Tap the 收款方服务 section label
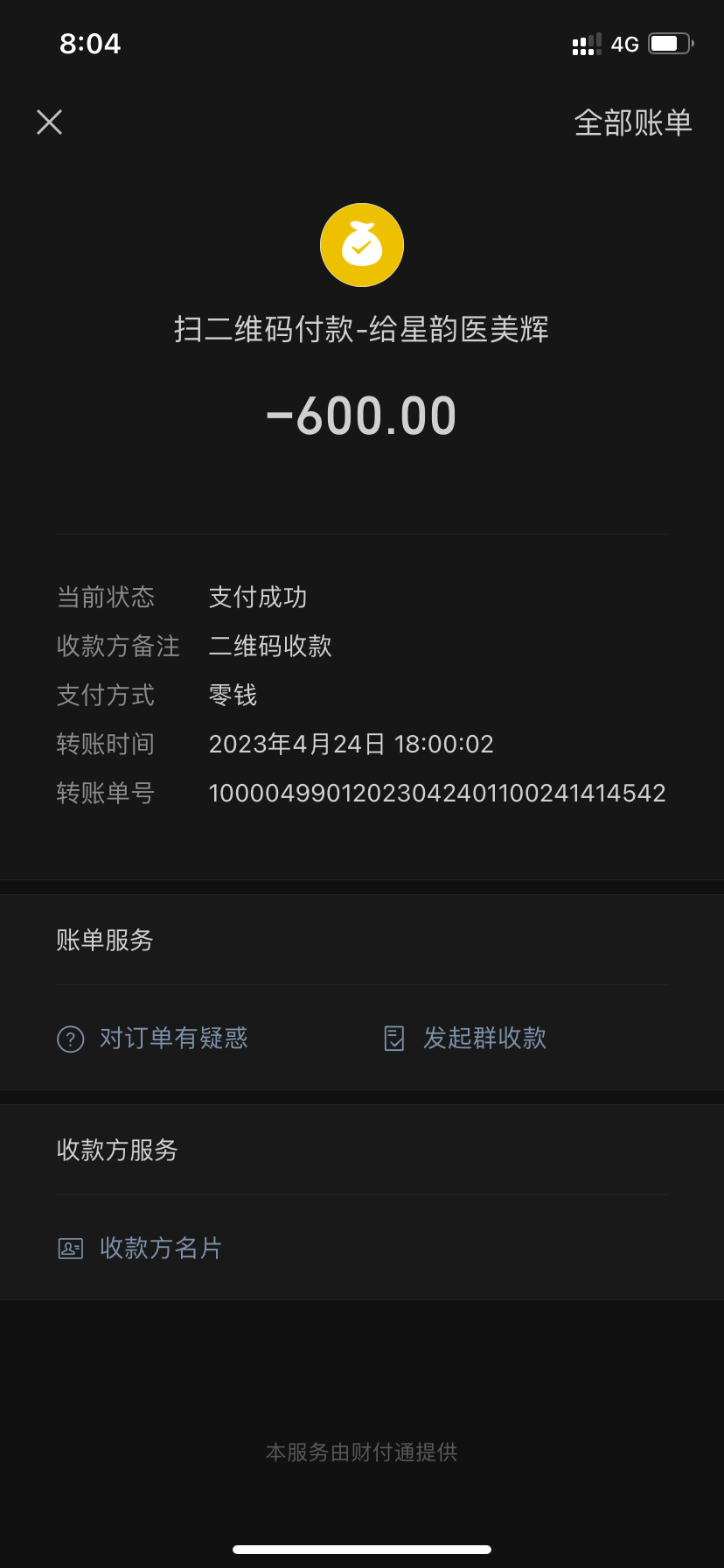The height and width of the screenshot is (1568, 724). (116, 1151)
